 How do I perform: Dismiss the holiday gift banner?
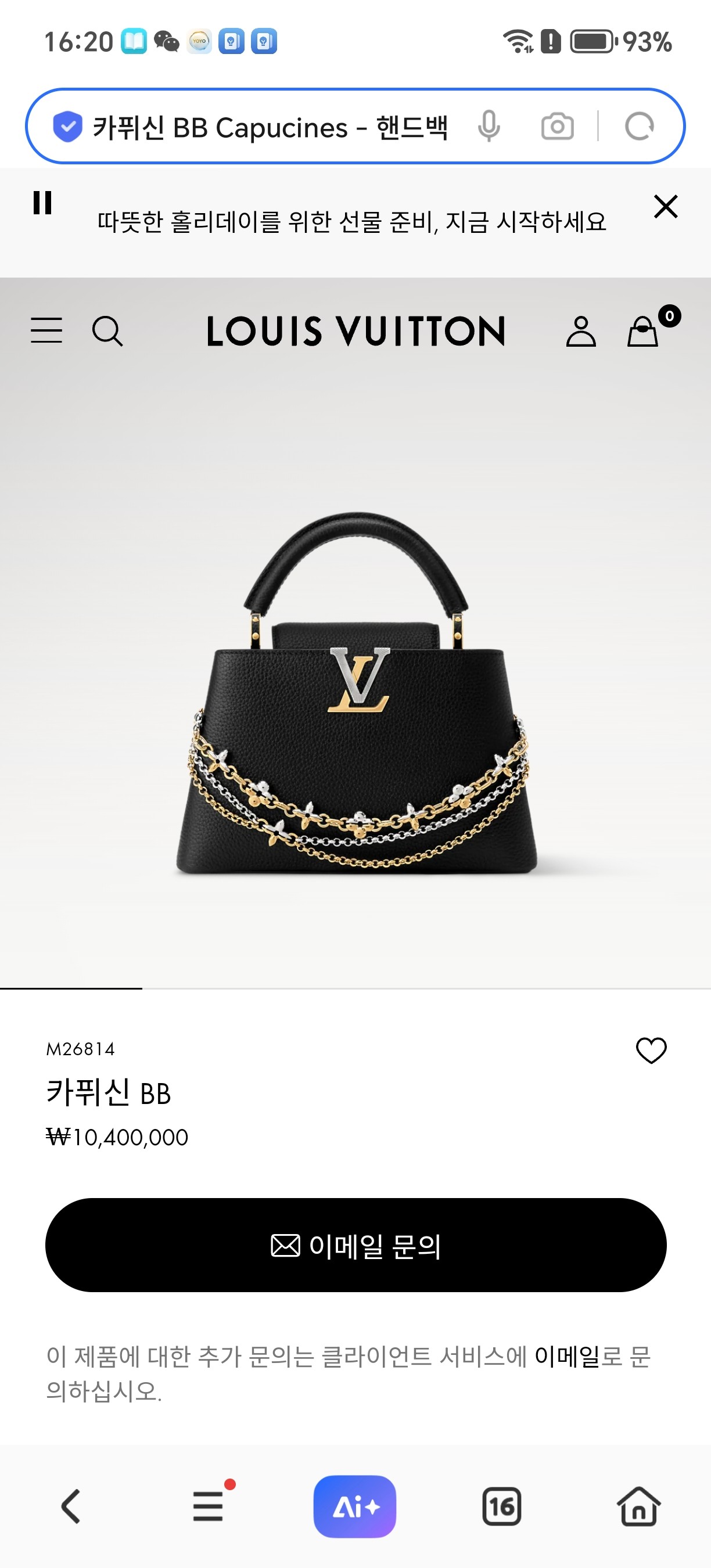click(x=665, y=206)
